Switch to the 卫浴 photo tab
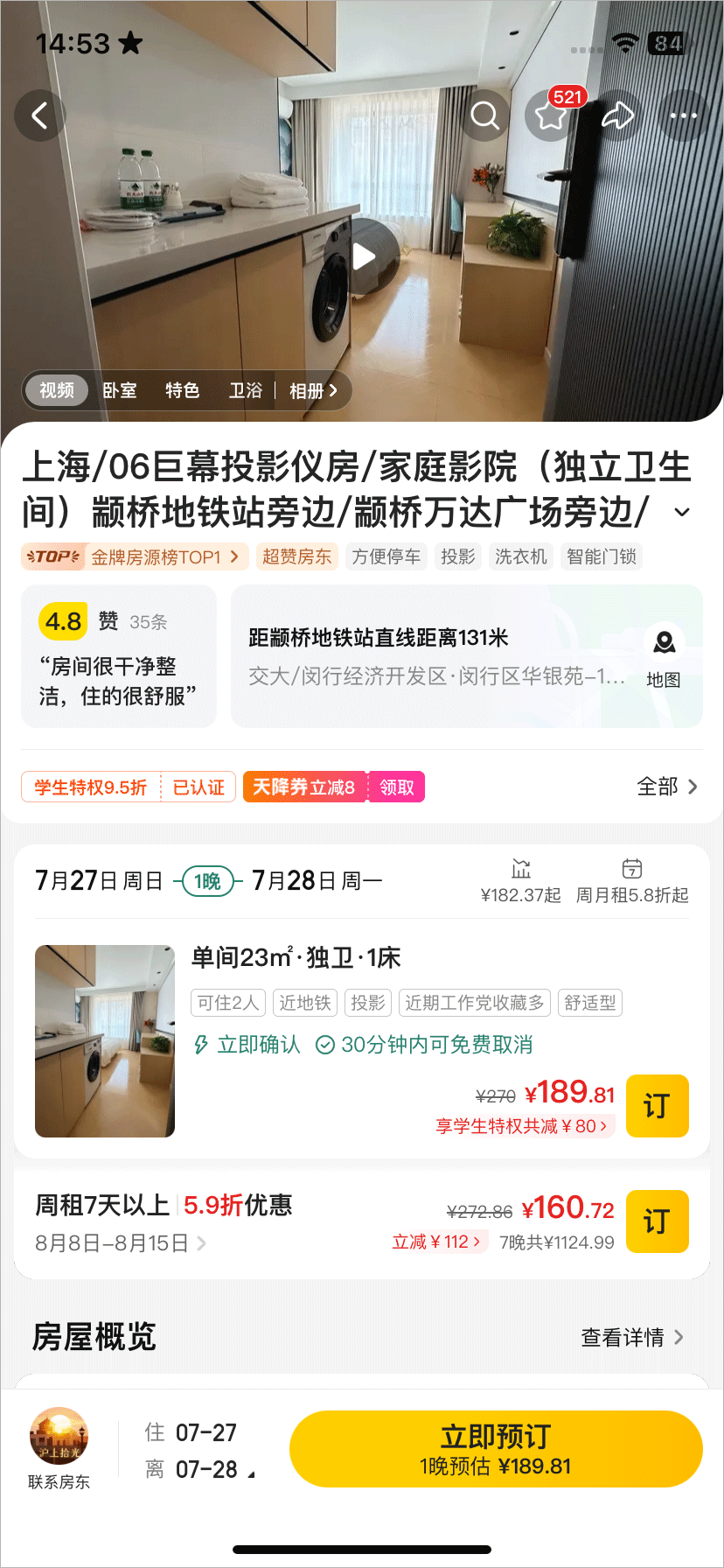Image resolution: width=724 pixels, height=1568 pixels. pos(246,390)
